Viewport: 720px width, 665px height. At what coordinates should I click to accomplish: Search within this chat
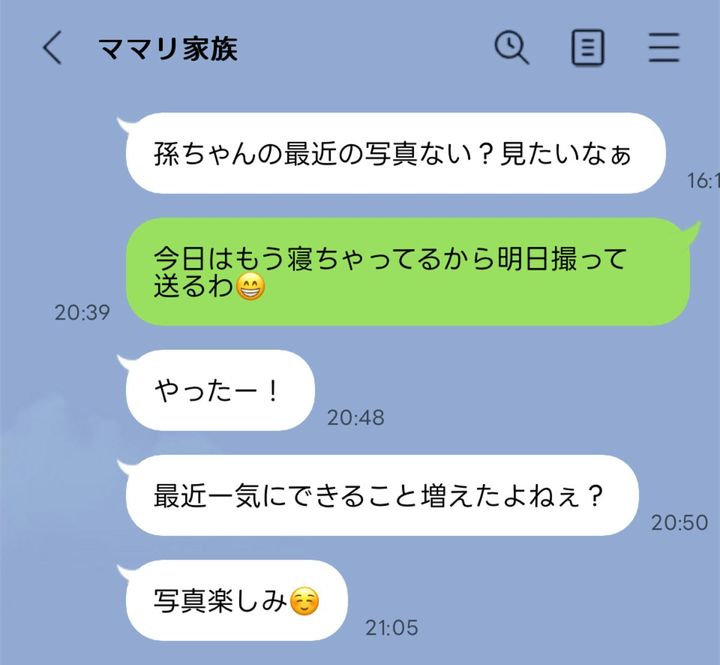pos(512,47)
